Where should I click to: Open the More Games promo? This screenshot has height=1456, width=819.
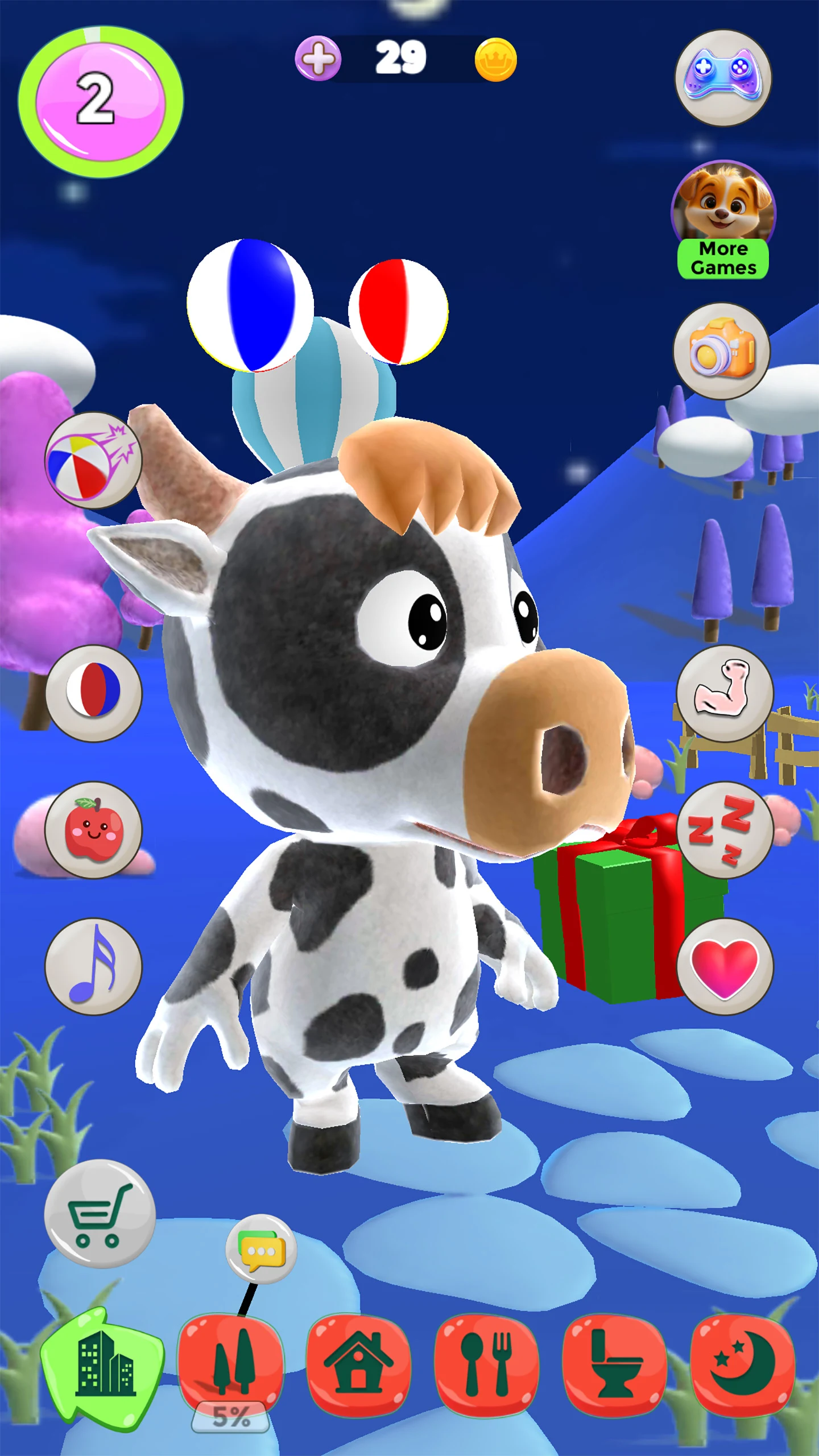pos(723,220)
